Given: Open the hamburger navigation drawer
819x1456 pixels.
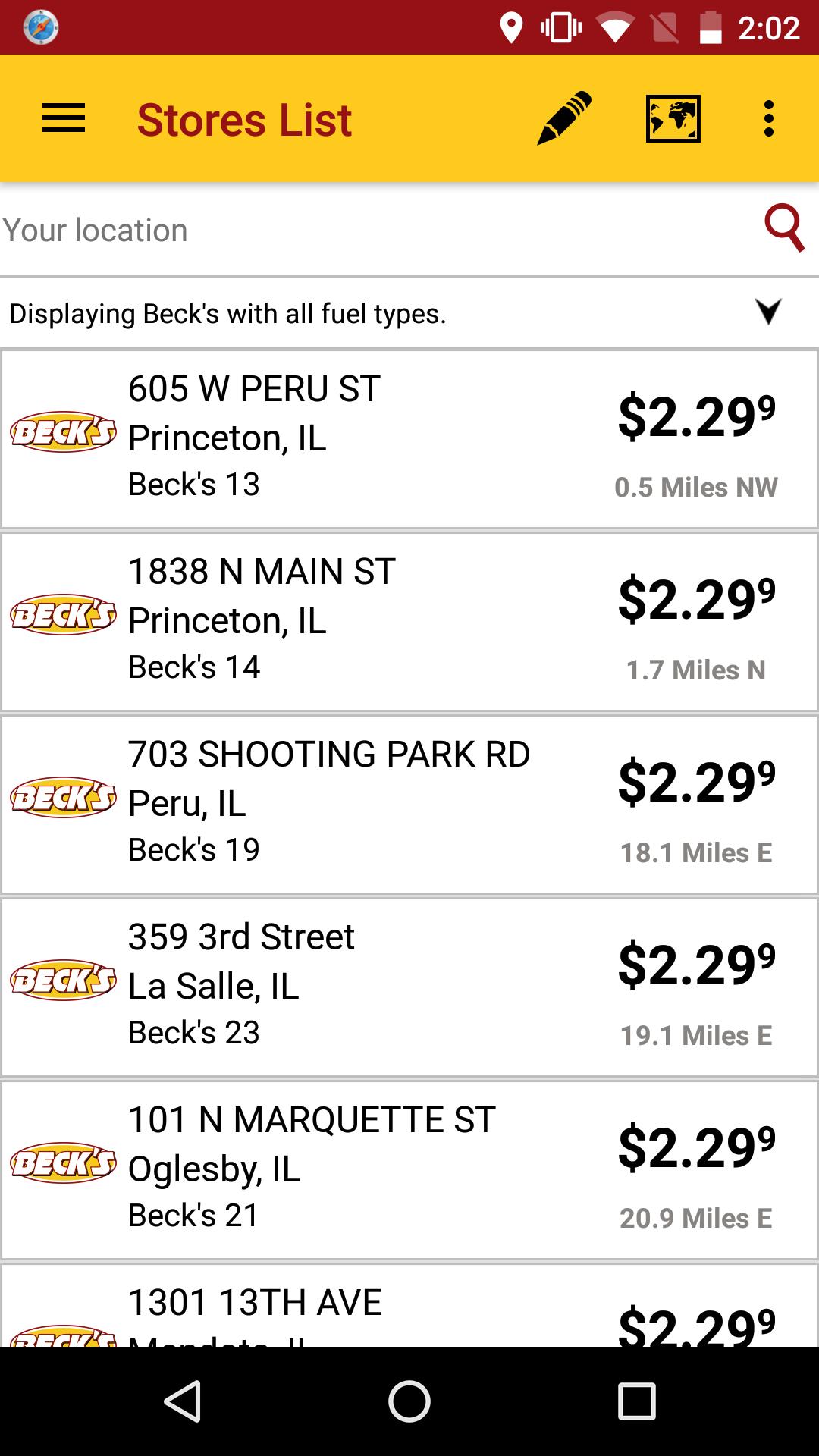Looking at the screenshot, I should 64,119.
